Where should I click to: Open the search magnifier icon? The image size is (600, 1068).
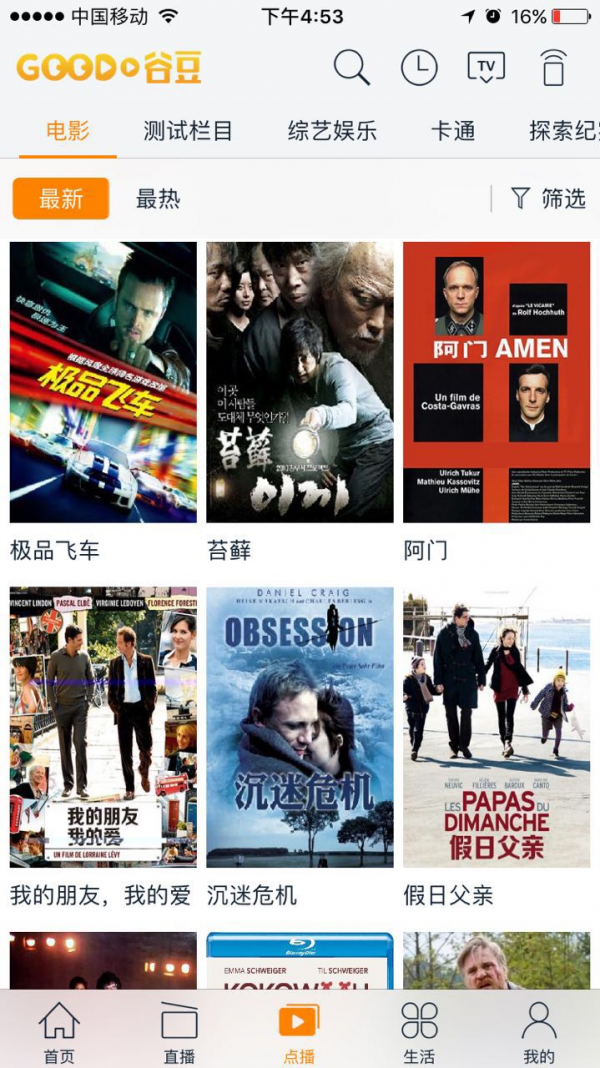point(351,68)
